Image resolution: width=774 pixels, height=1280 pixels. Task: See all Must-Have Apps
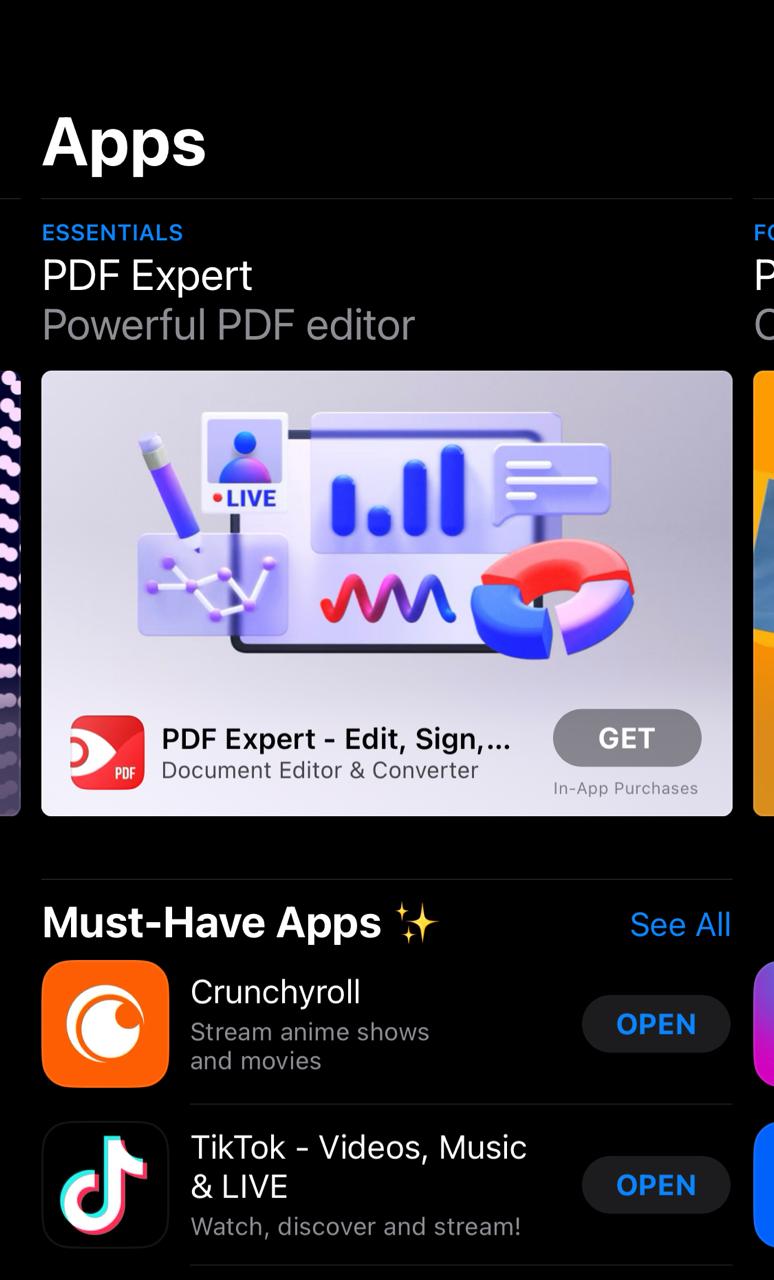[x=680, y=924]
